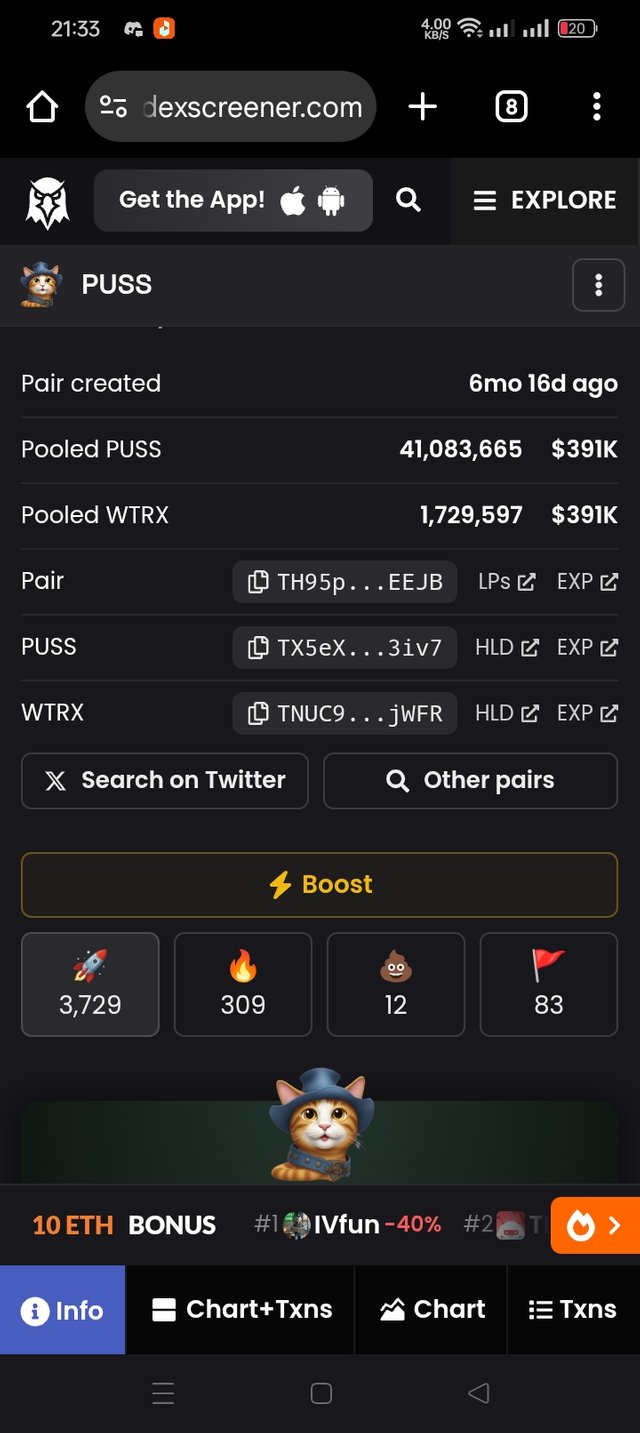This screenshot has height=1433, width=640.
Task: Tap the Get the App banner
Action: [233, 200]
